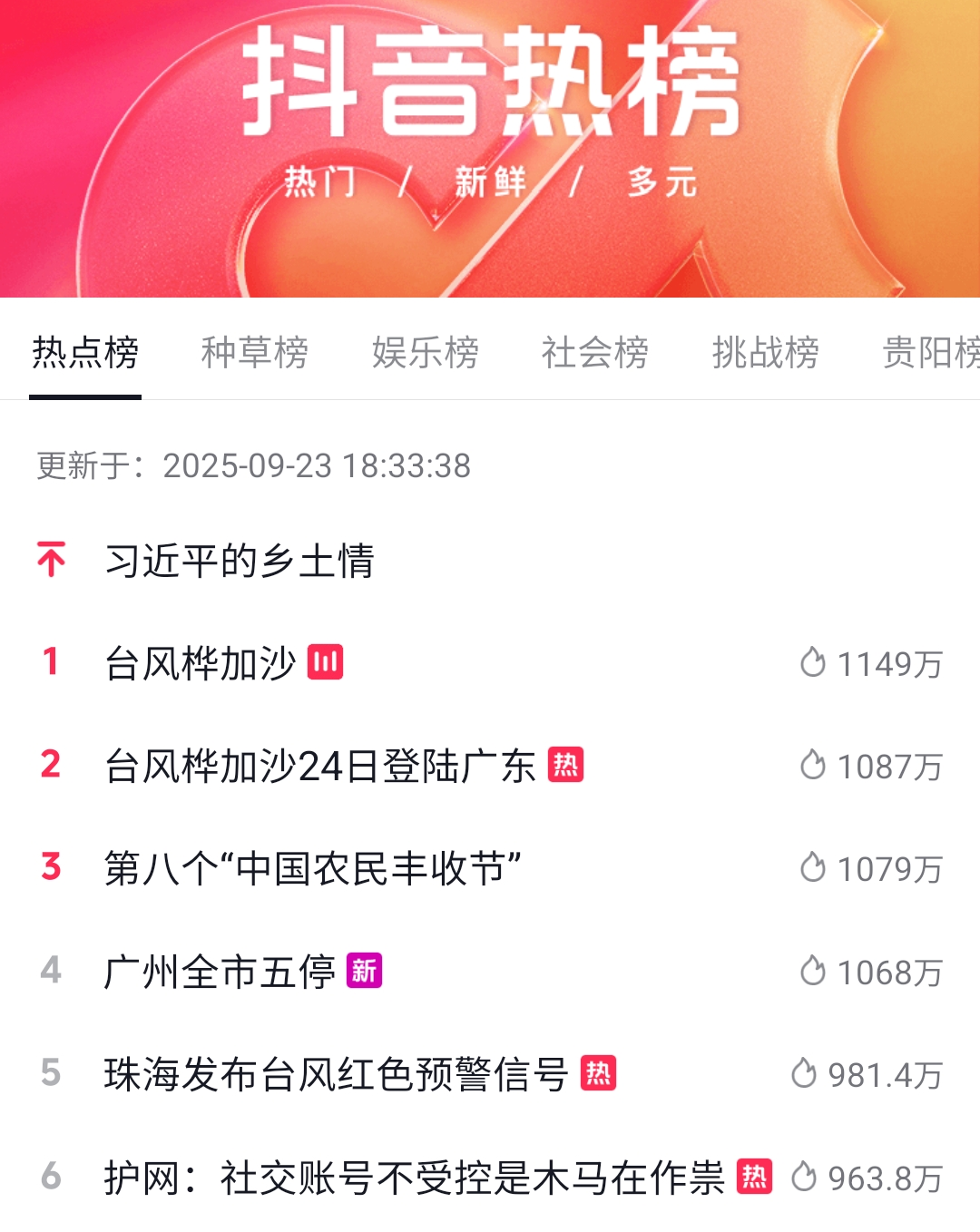Image resolution: width=980 pixels, height=1232 pixels.
Task: View topic 第八个"中国农民丰收节"
Action: [312, 869]
